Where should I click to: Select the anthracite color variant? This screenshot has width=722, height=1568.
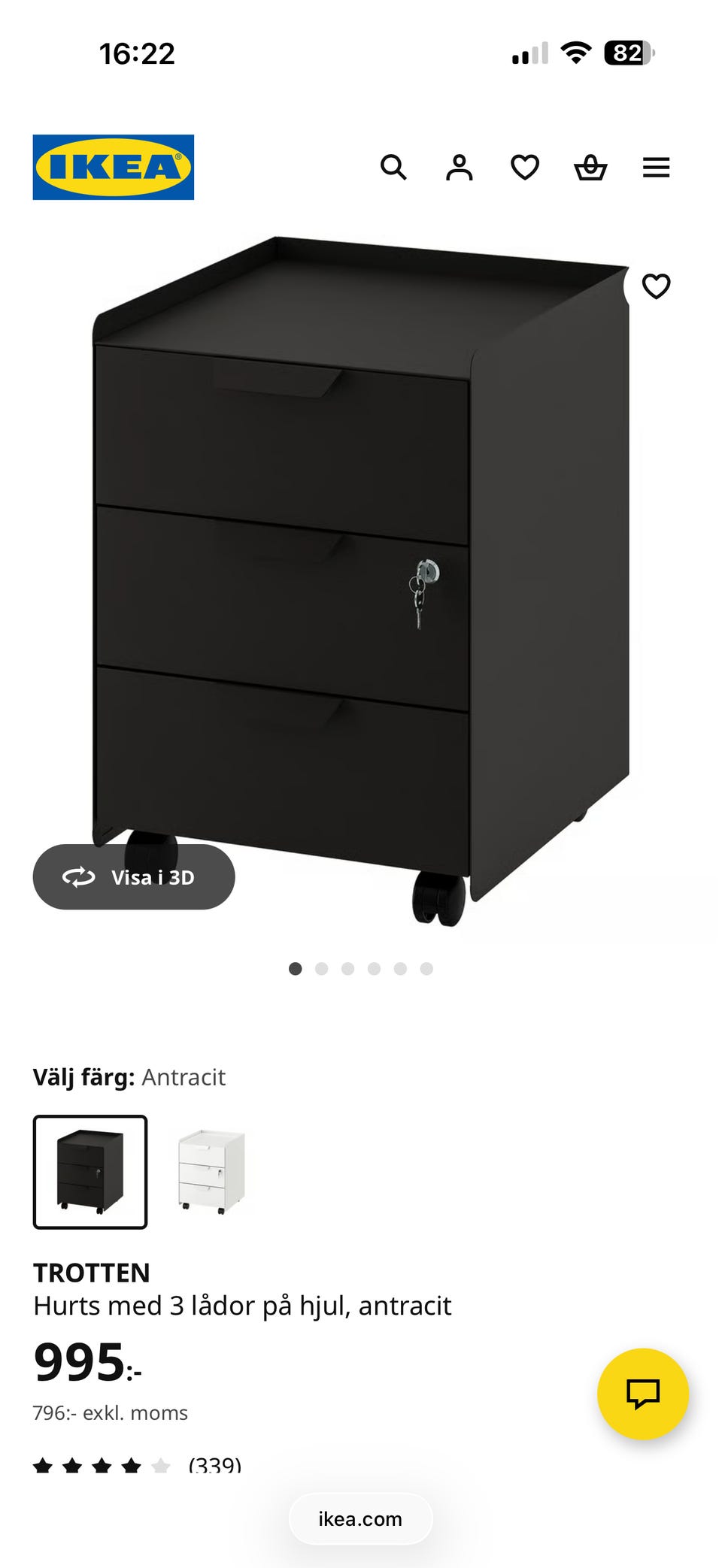tap(90, 1172)
